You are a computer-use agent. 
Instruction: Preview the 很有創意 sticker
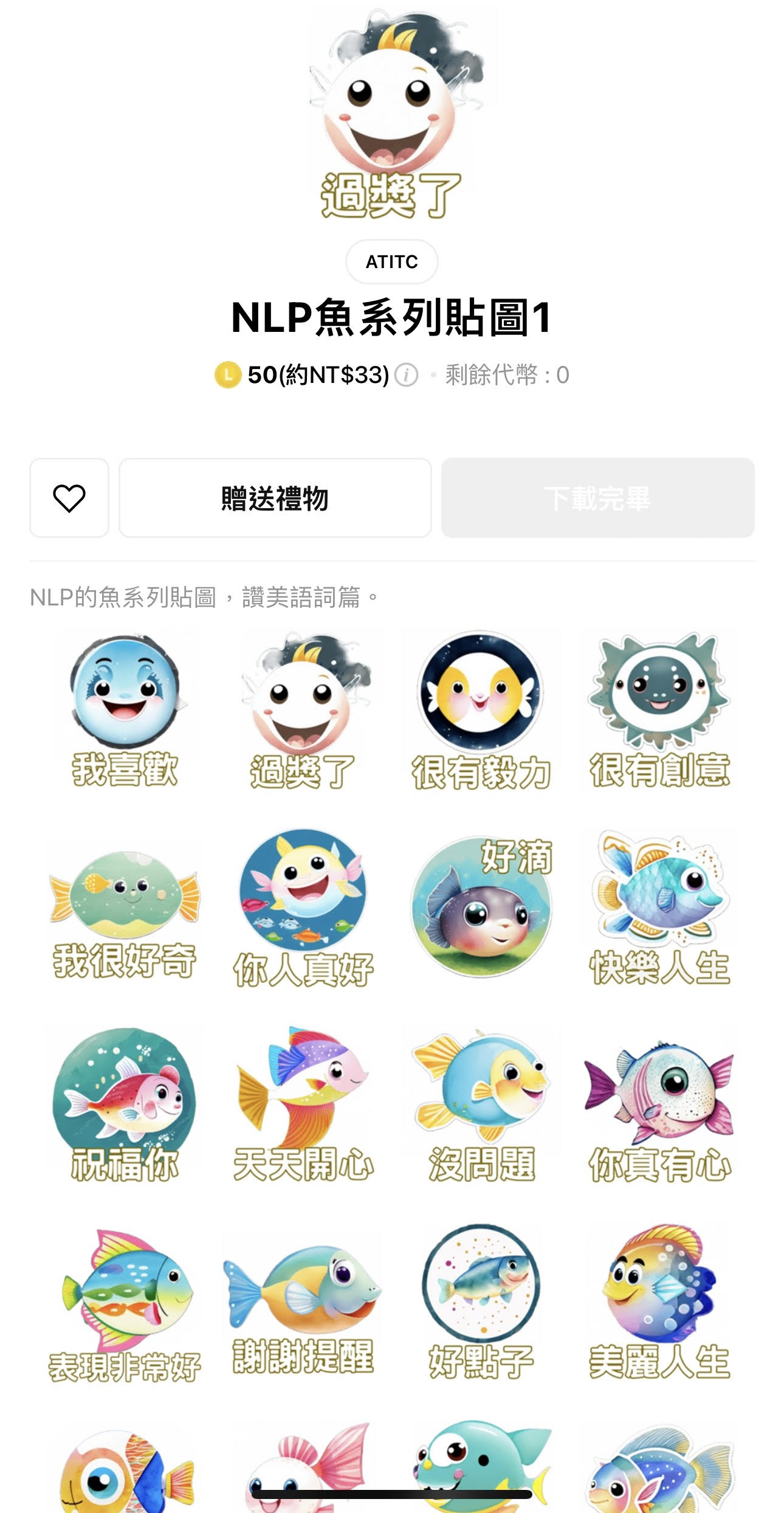pyautogui.click(x=659, y=710)
